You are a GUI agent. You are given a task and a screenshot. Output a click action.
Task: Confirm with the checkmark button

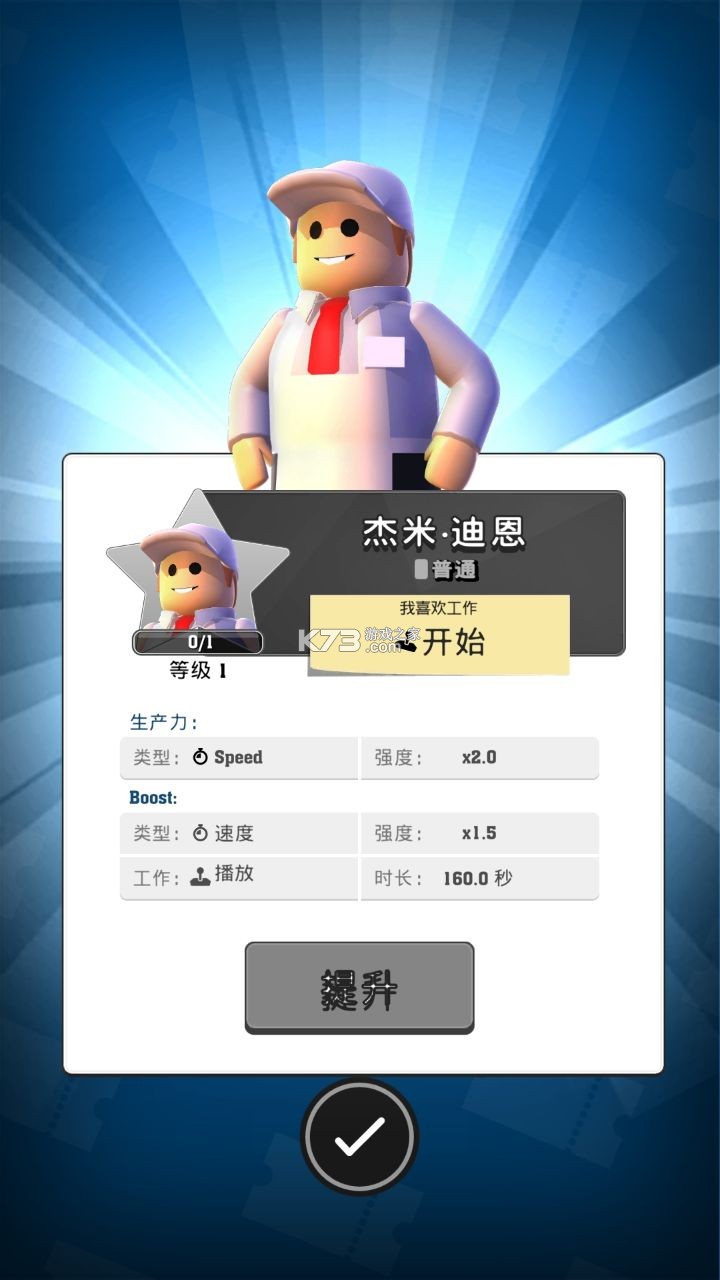pos(359,1137)
